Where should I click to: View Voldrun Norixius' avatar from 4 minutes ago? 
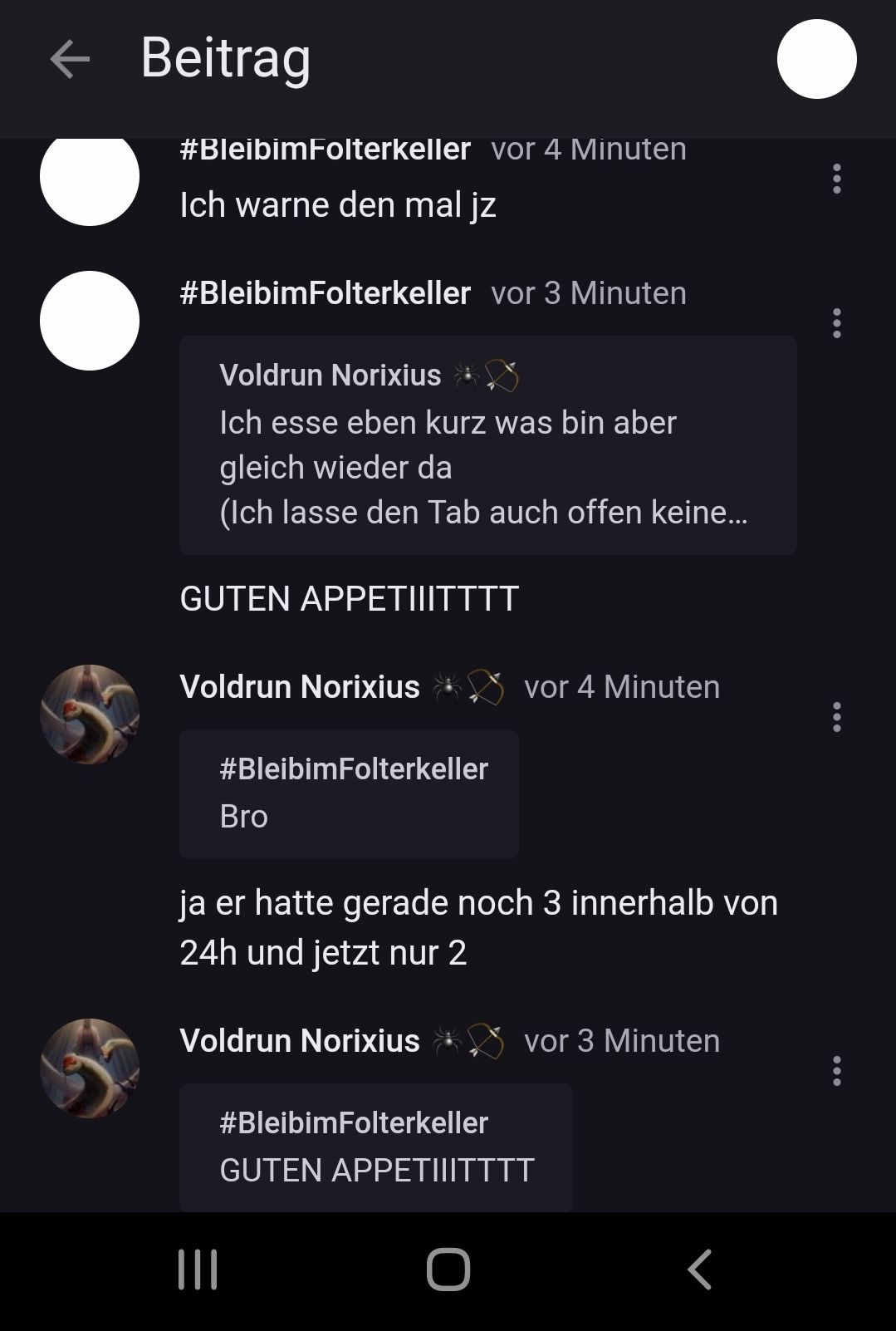90,715
